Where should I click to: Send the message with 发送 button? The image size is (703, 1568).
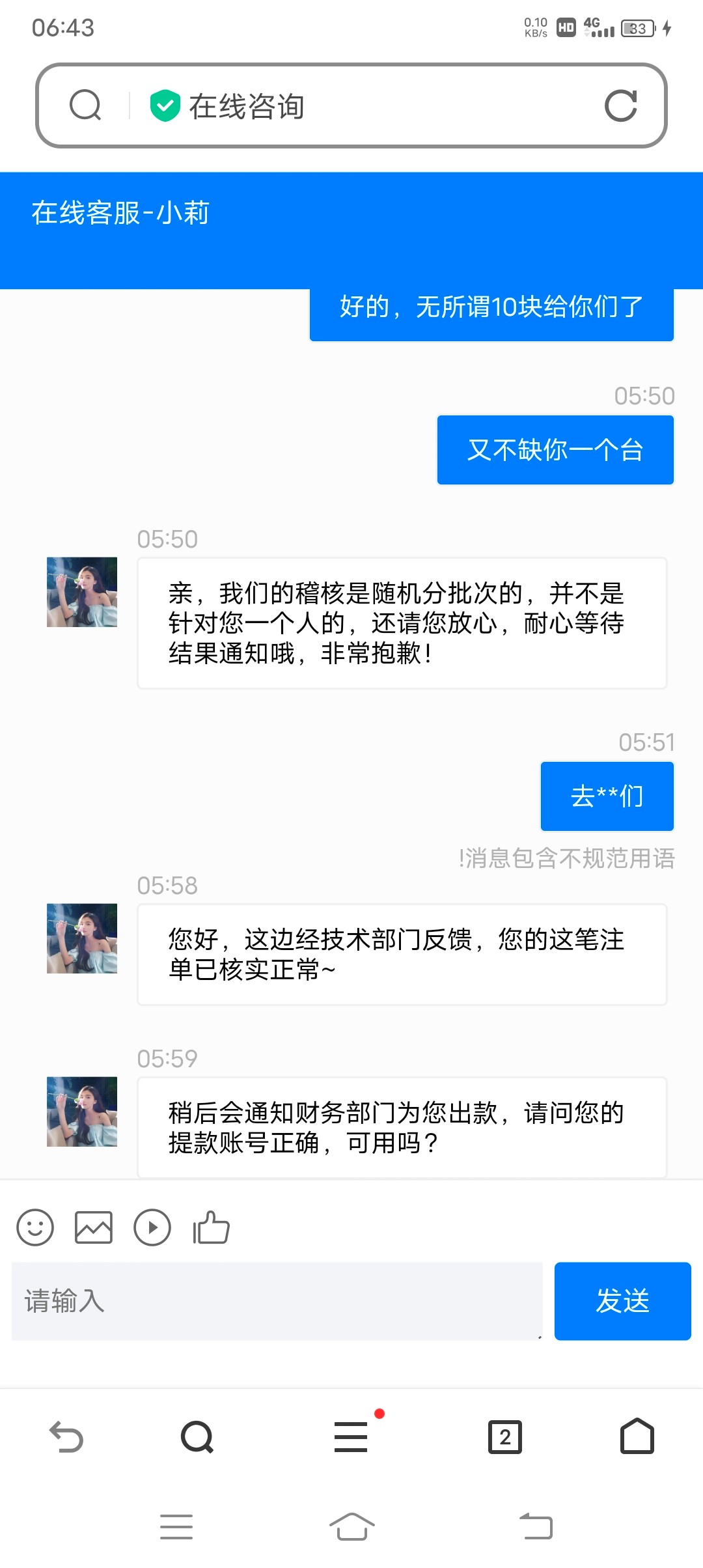click(x=622, y=1301)
